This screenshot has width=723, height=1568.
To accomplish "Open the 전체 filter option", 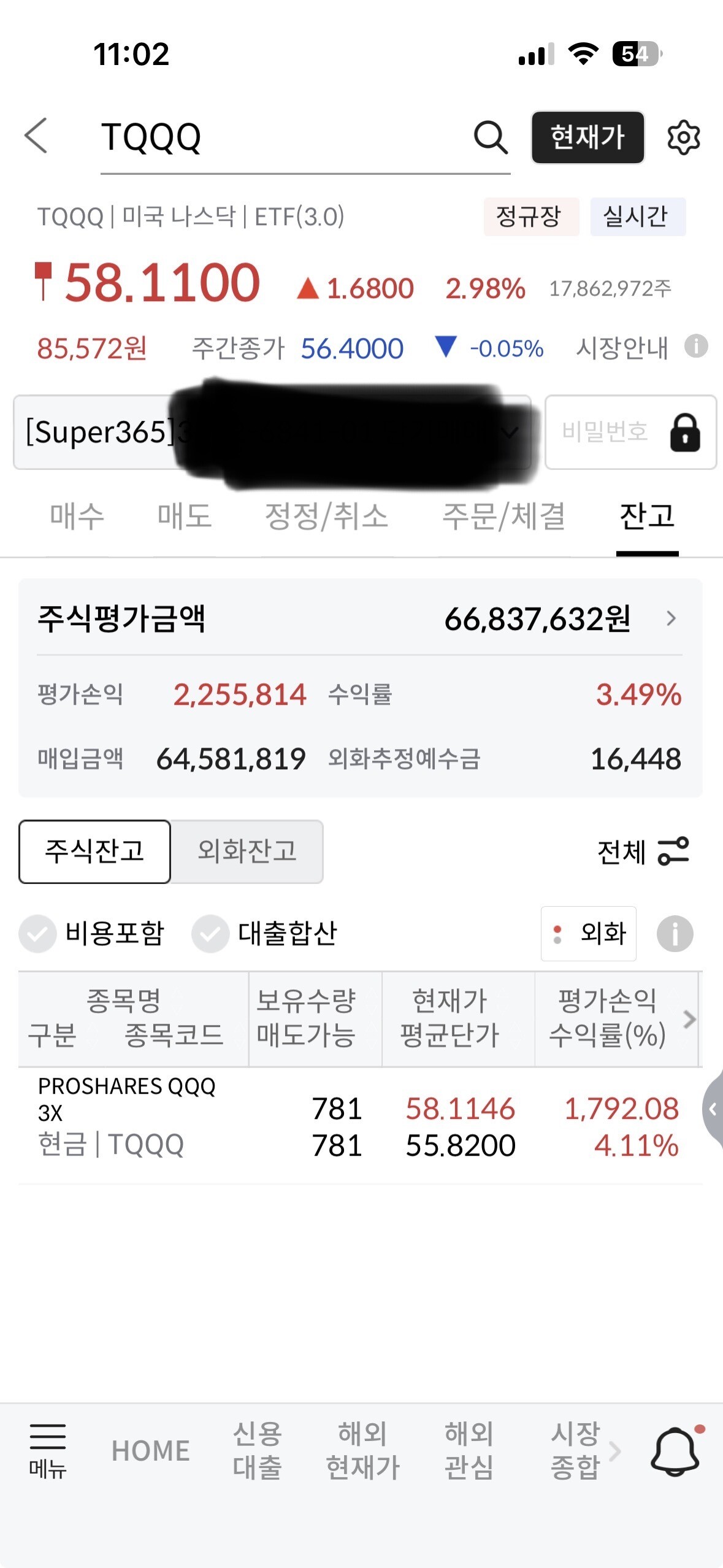I will click(643, 851).
